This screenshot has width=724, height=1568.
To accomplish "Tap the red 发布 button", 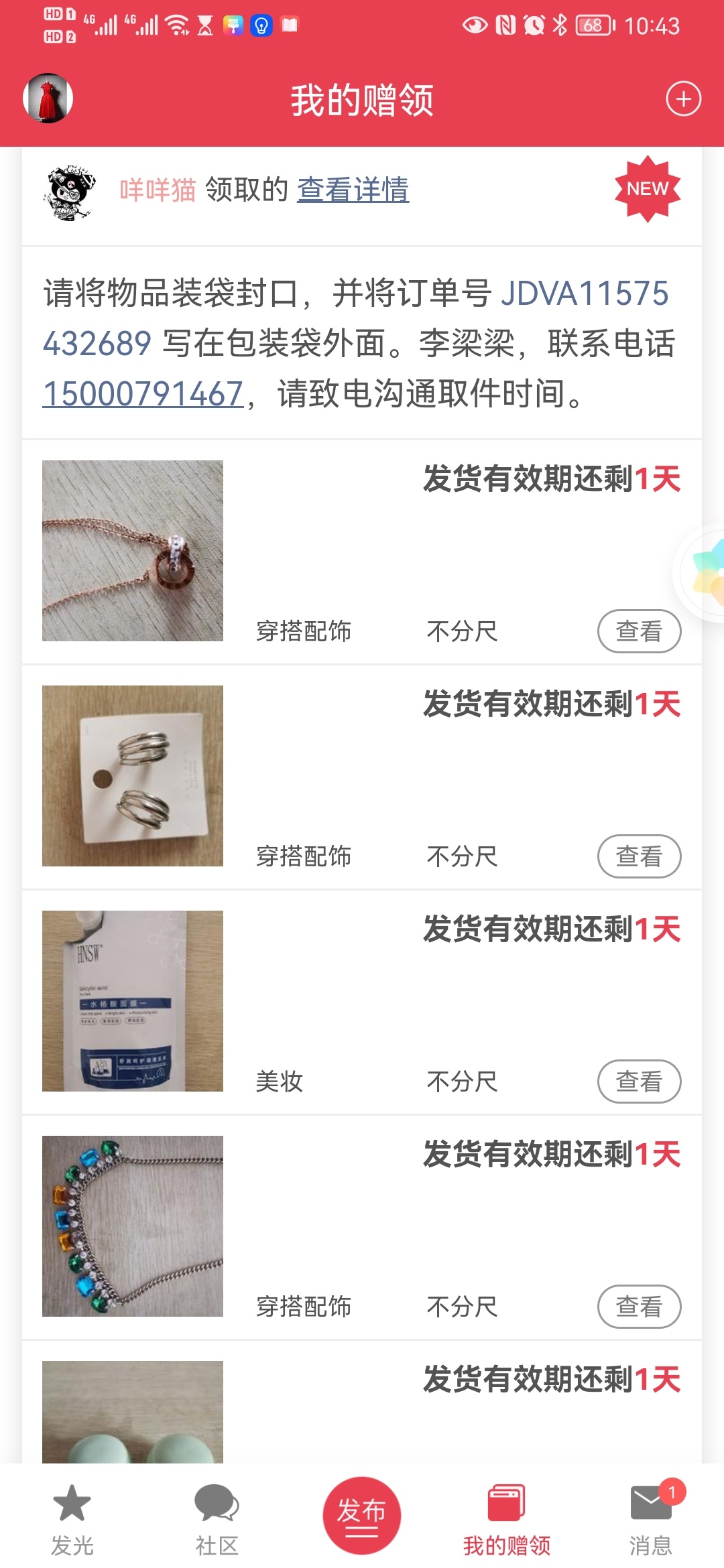I will pos(362,1515).
